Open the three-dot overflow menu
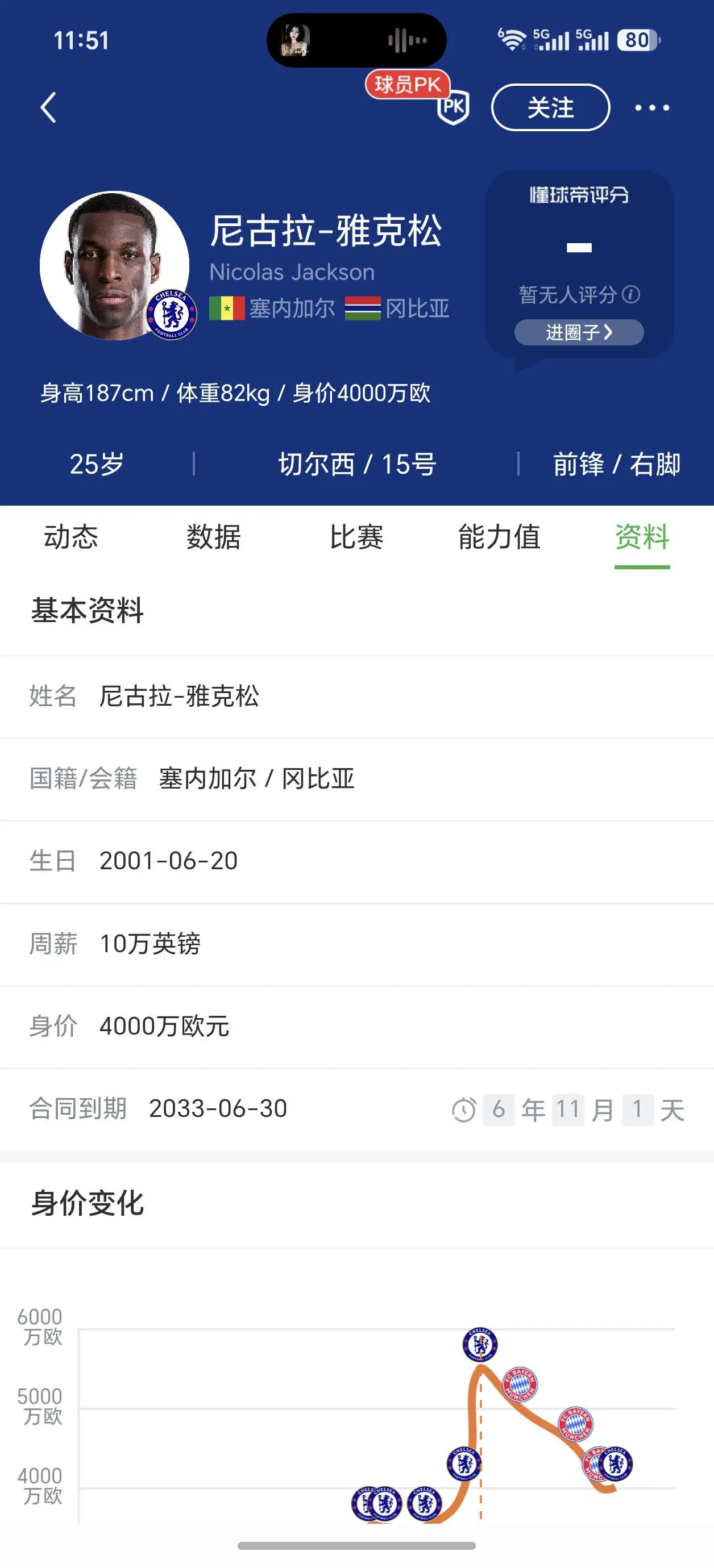Screen dimensions: 714x1568 pos(652,108)
